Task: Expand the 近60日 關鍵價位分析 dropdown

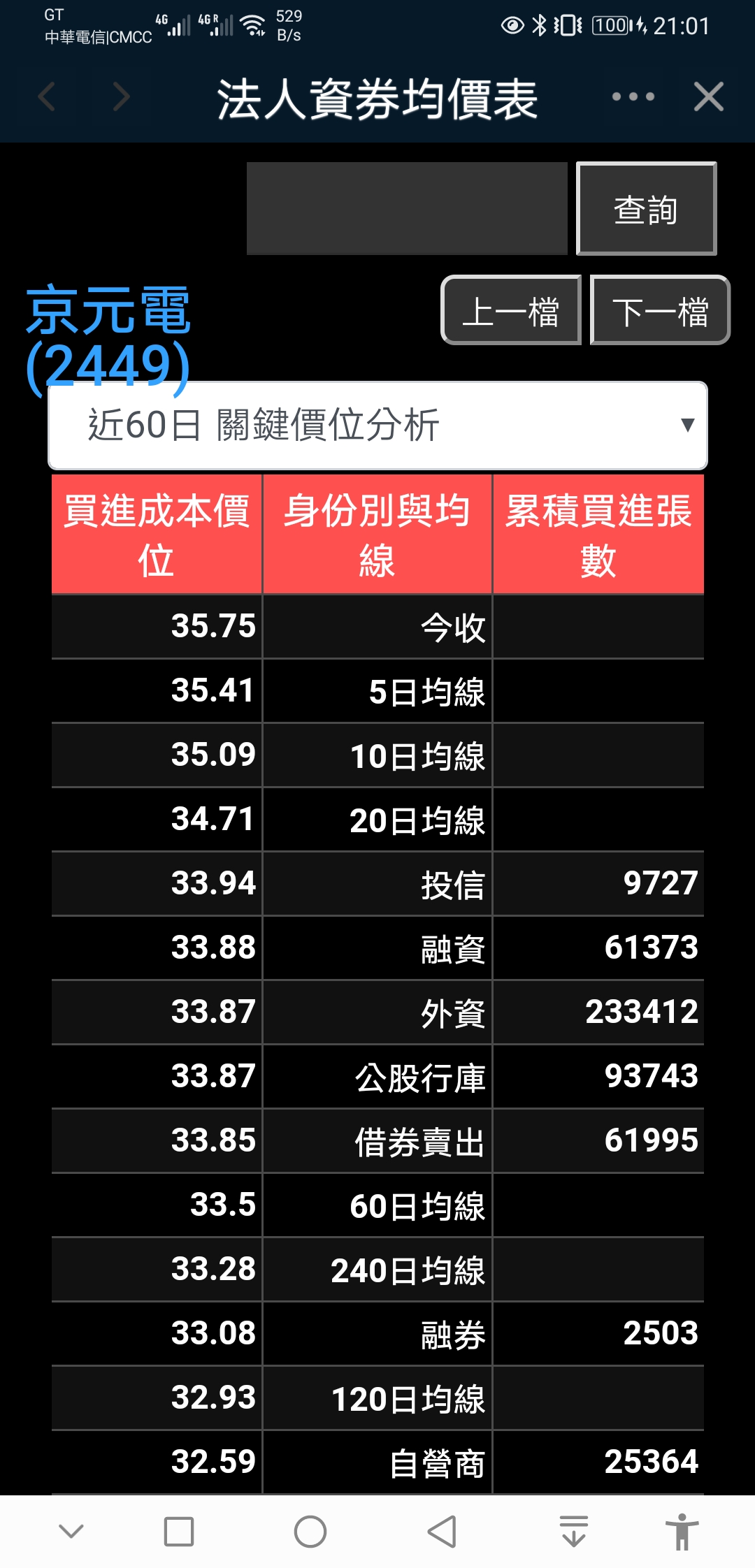Action: (x=377, y=425)
